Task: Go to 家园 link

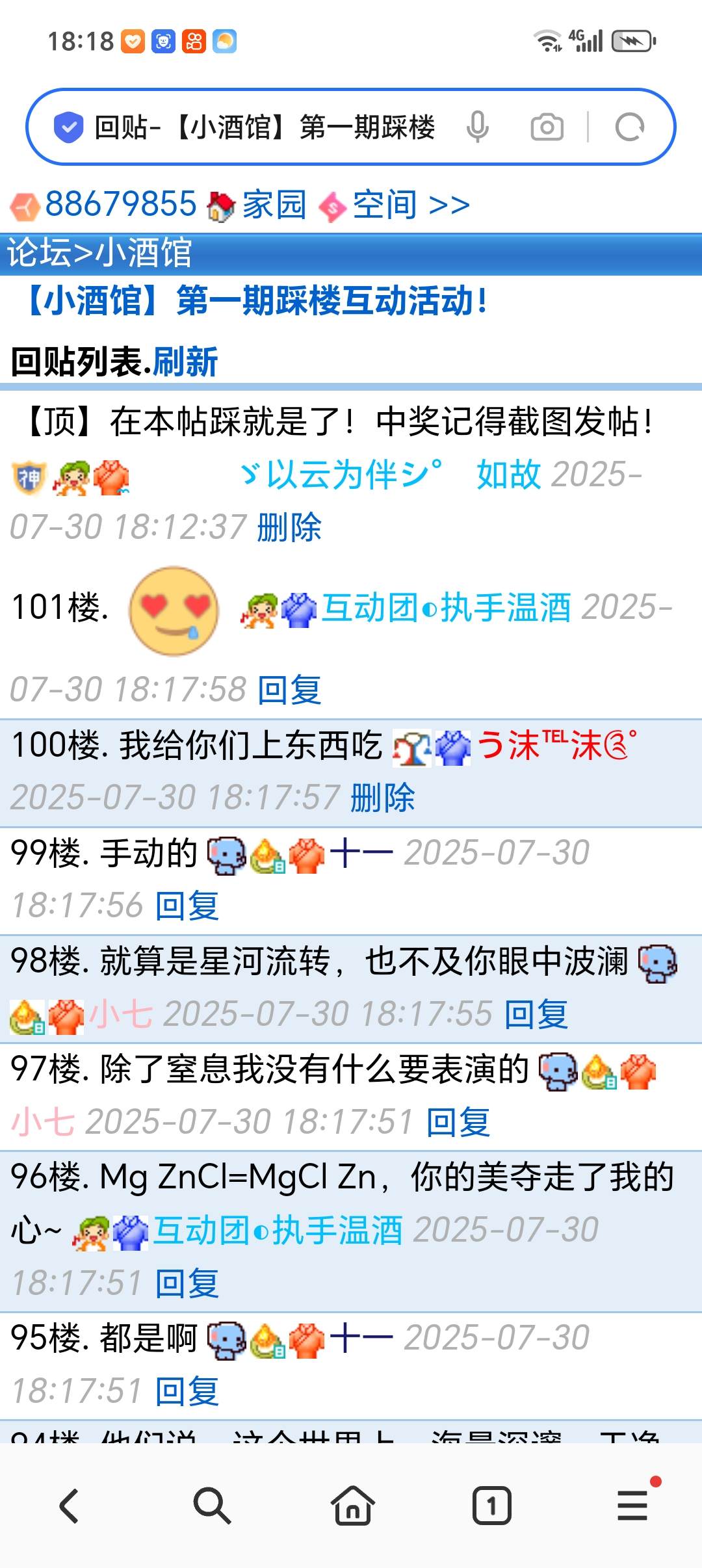Action: tap(274, 205)
